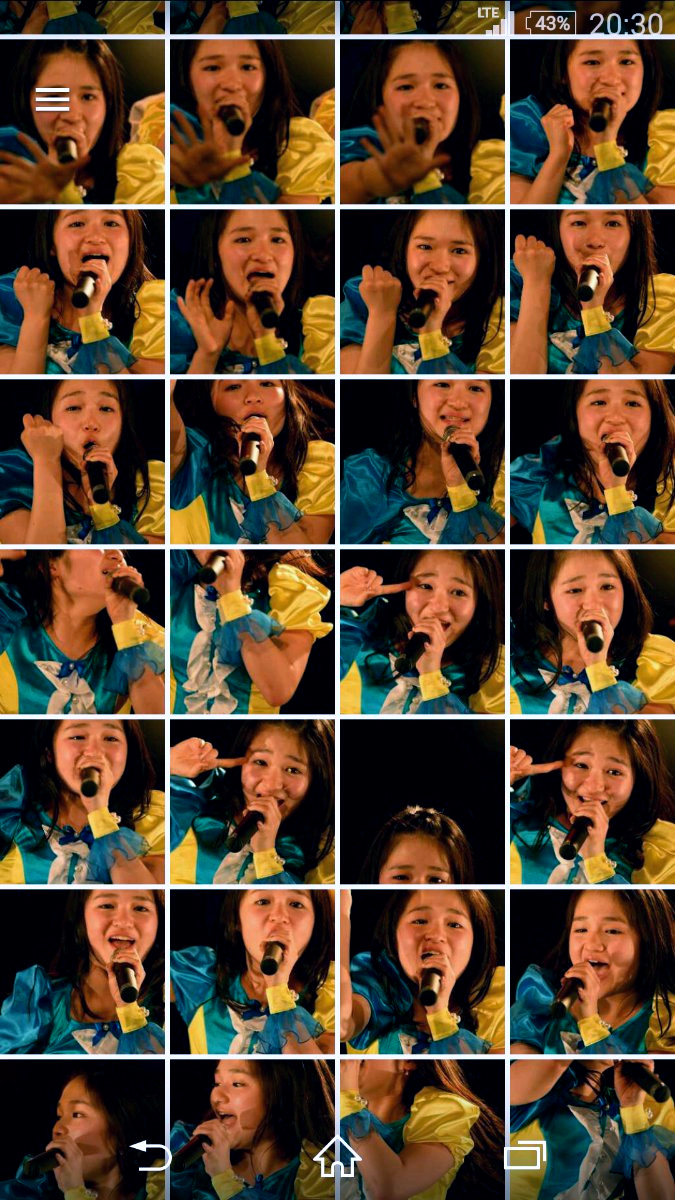Go back with the system back button
This screenshot has width=675, height=1200.
(152, 1157)
